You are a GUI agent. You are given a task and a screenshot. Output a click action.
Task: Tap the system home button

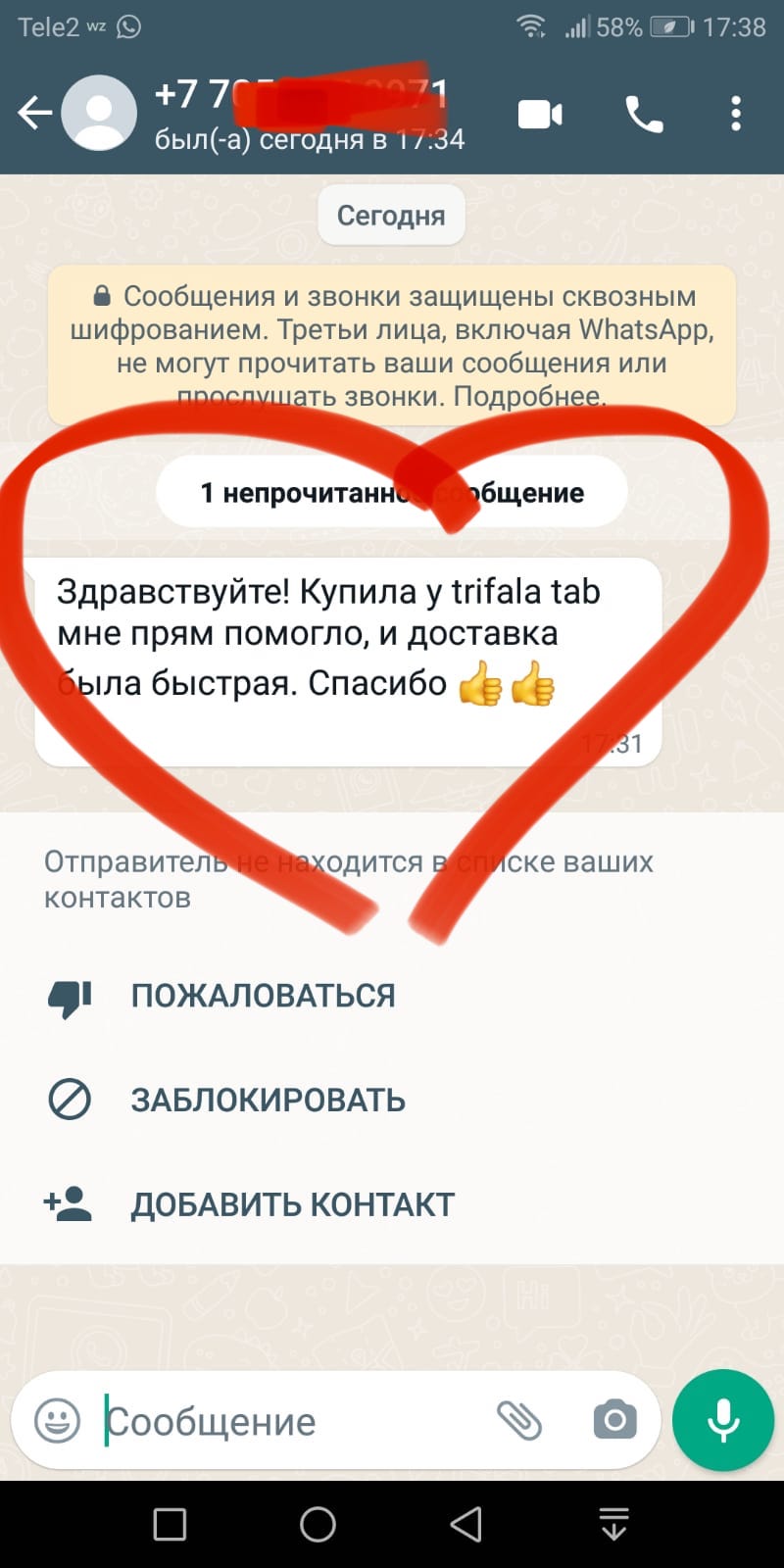(318, 1524)
